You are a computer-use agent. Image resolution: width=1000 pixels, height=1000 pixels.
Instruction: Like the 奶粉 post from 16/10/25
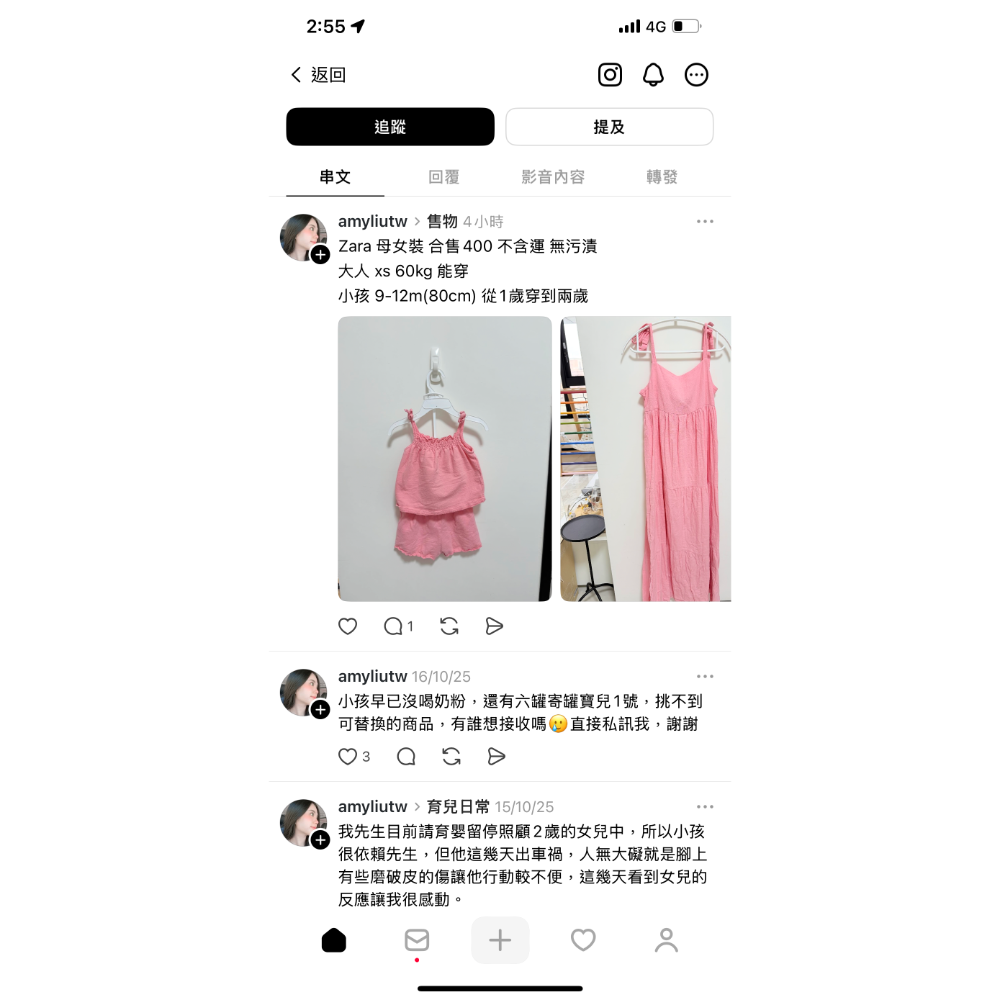(348, 757)
